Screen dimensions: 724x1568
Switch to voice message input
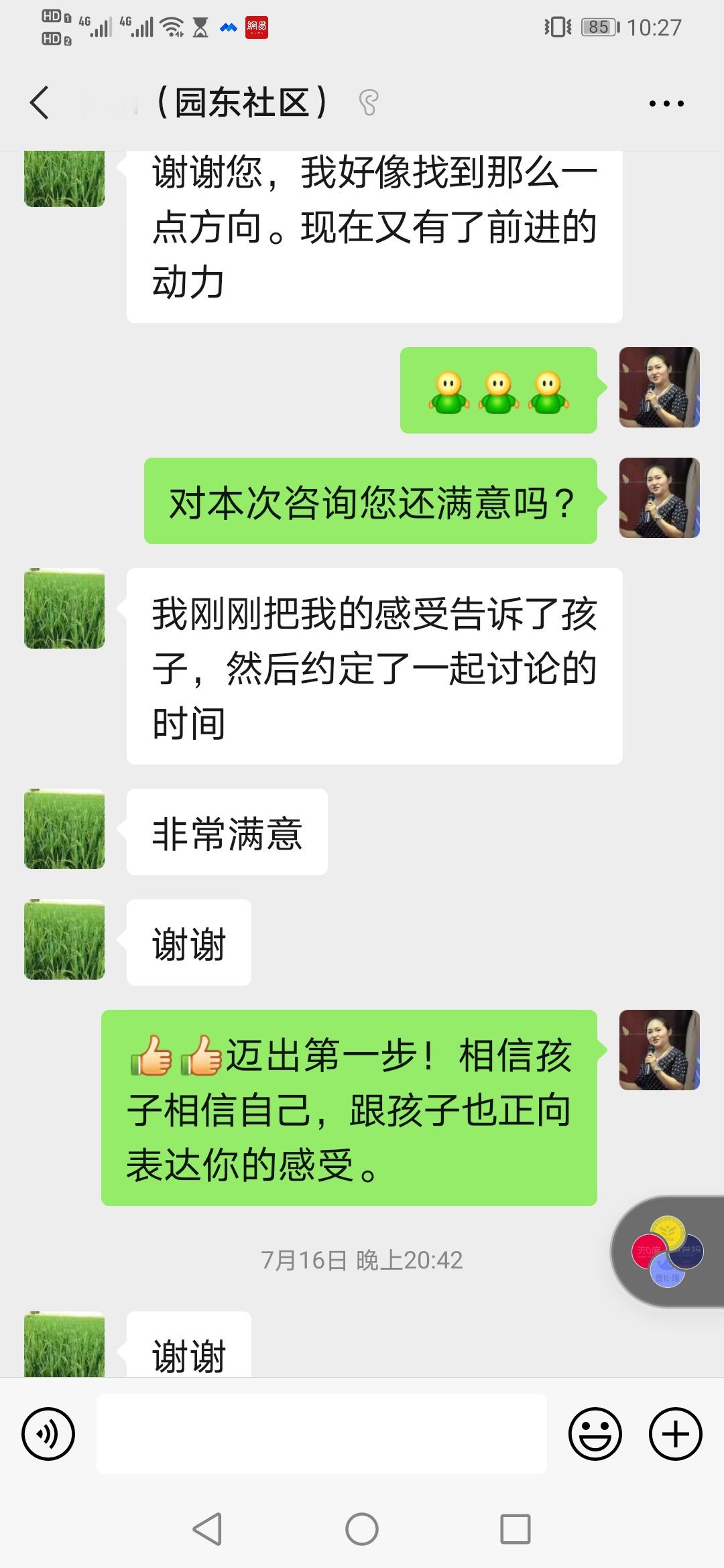[x=48, y=1434]
